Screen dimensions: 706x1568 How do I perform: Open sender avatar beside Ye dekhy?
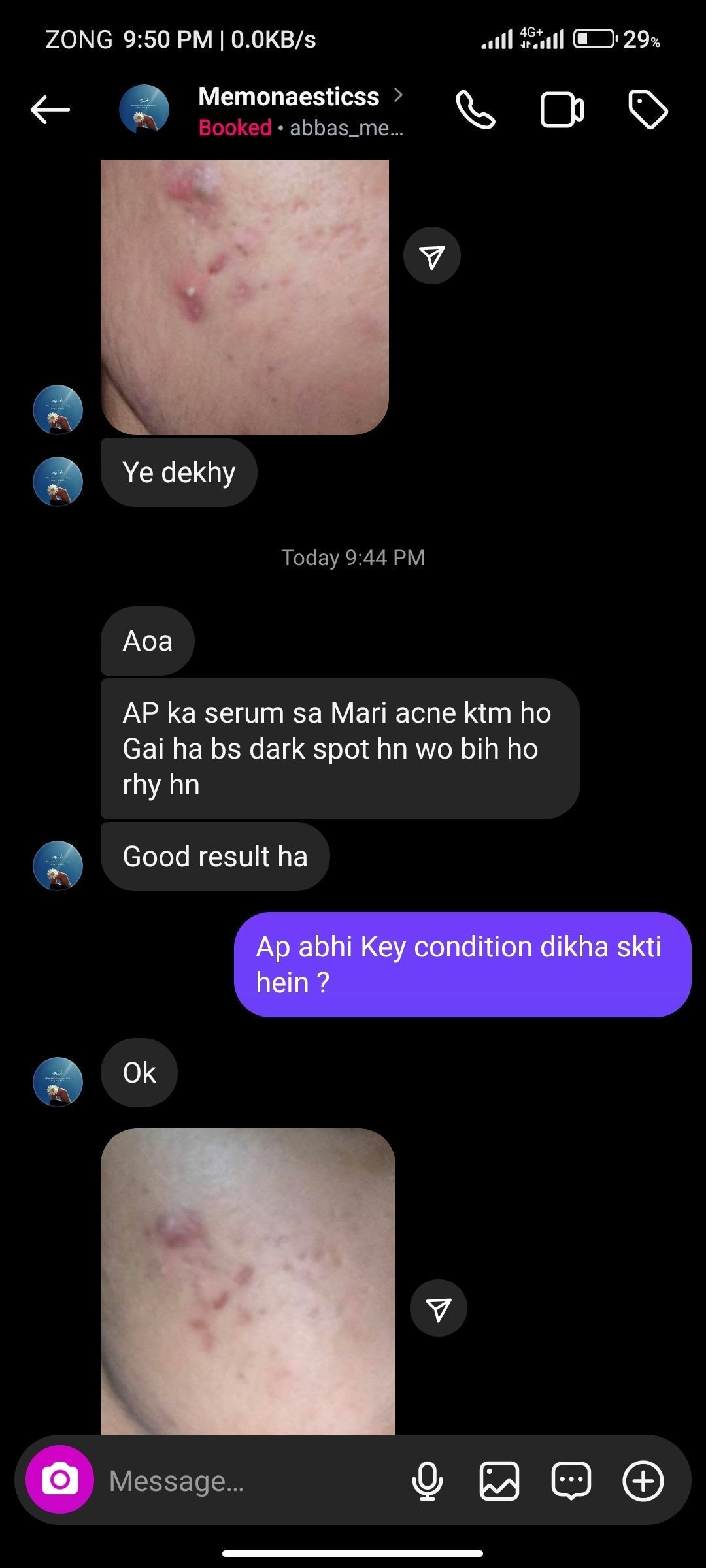pyautogui.click(x=58, y=482)
